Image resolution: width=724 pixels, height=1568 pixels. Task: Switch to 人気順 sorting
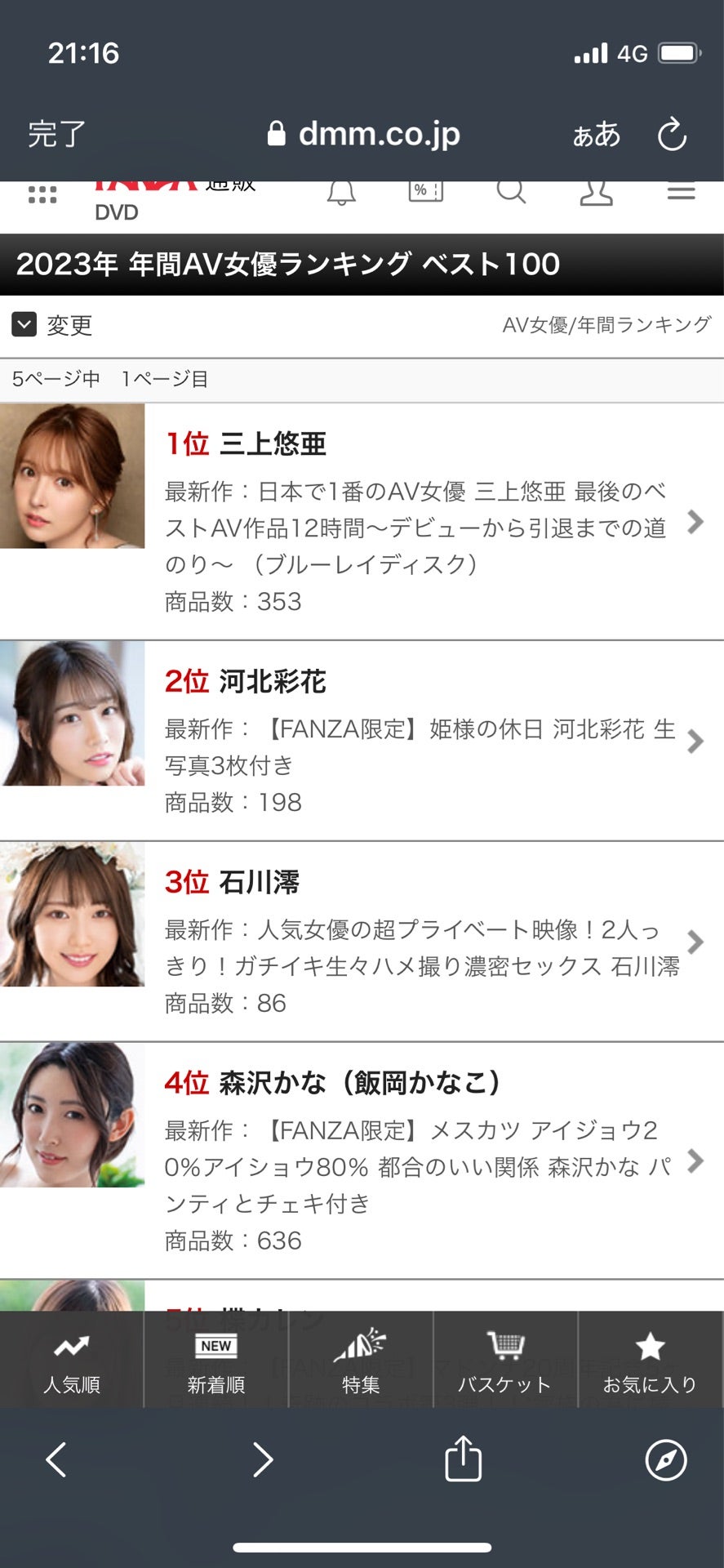pyautogui.click(x=72, y=1360)
